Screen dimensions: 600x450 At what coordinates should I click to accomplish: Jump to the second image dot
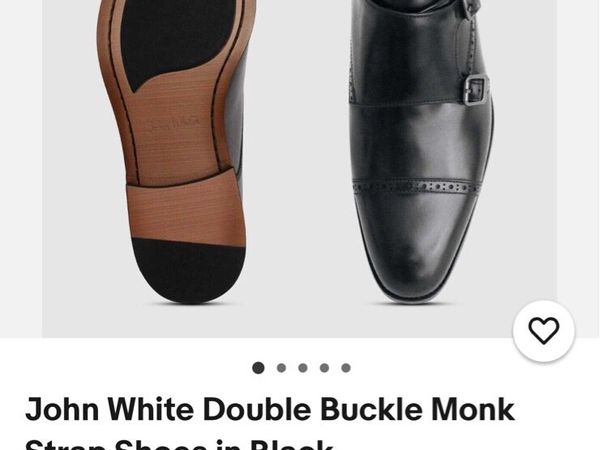[x=281, y=368]
